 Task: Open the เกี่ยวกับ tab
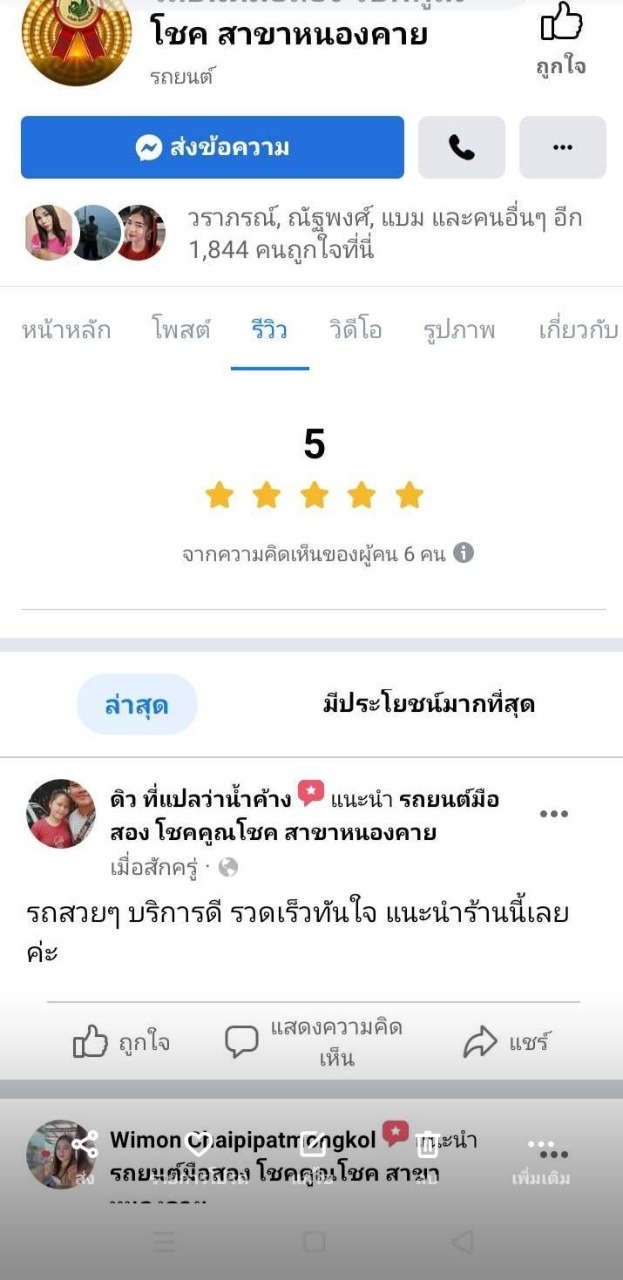coord(578,330)
